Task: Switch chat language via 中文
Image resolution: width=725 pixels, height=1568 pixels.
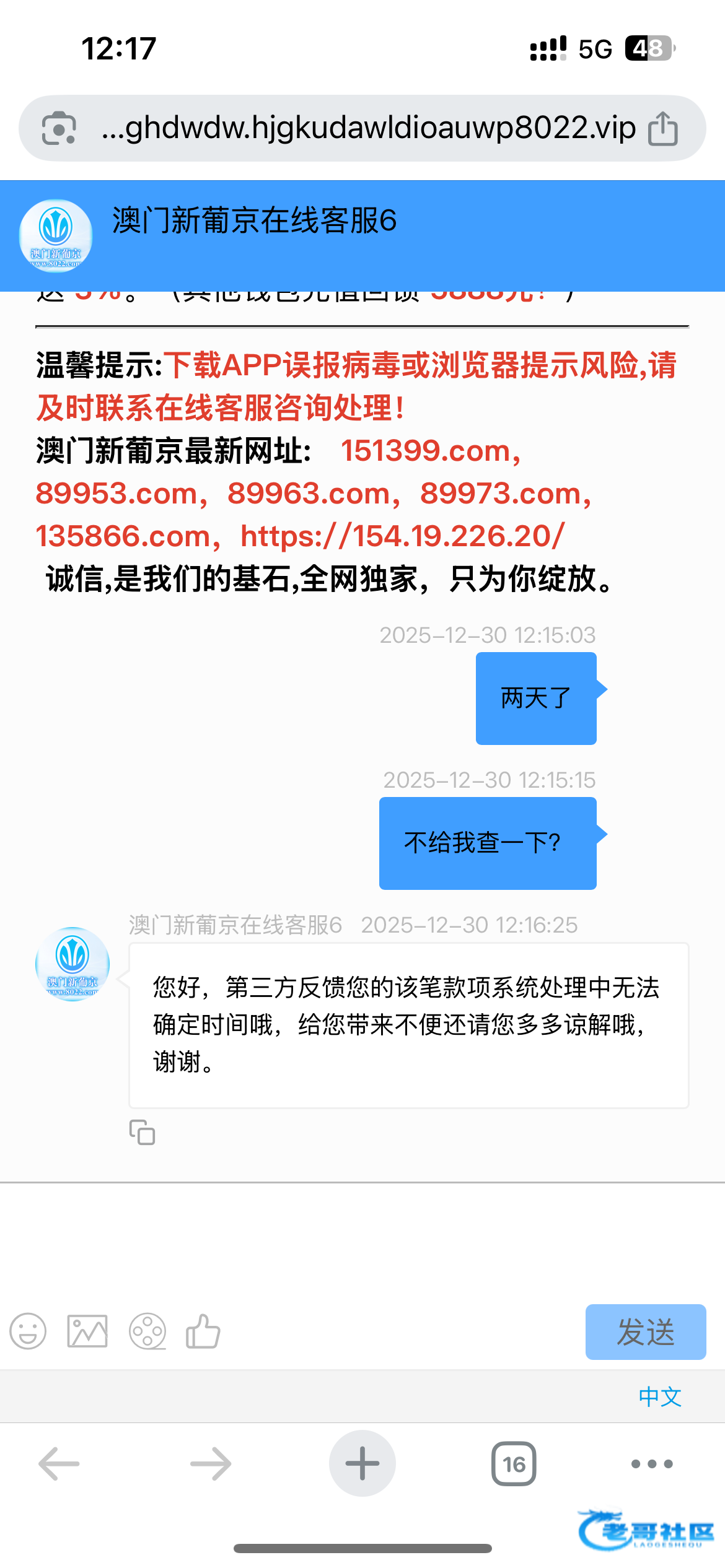Action: [x=660, y=1397]
